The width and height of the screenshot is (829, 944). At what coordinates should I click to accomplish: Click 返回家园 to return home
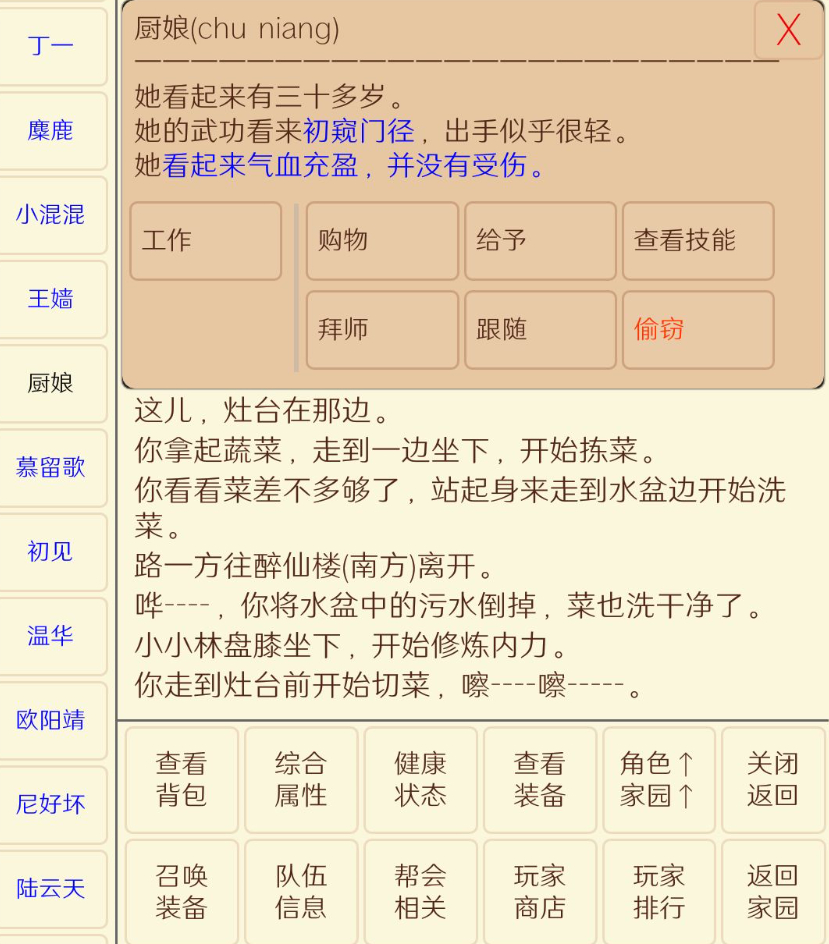[773, 890]
